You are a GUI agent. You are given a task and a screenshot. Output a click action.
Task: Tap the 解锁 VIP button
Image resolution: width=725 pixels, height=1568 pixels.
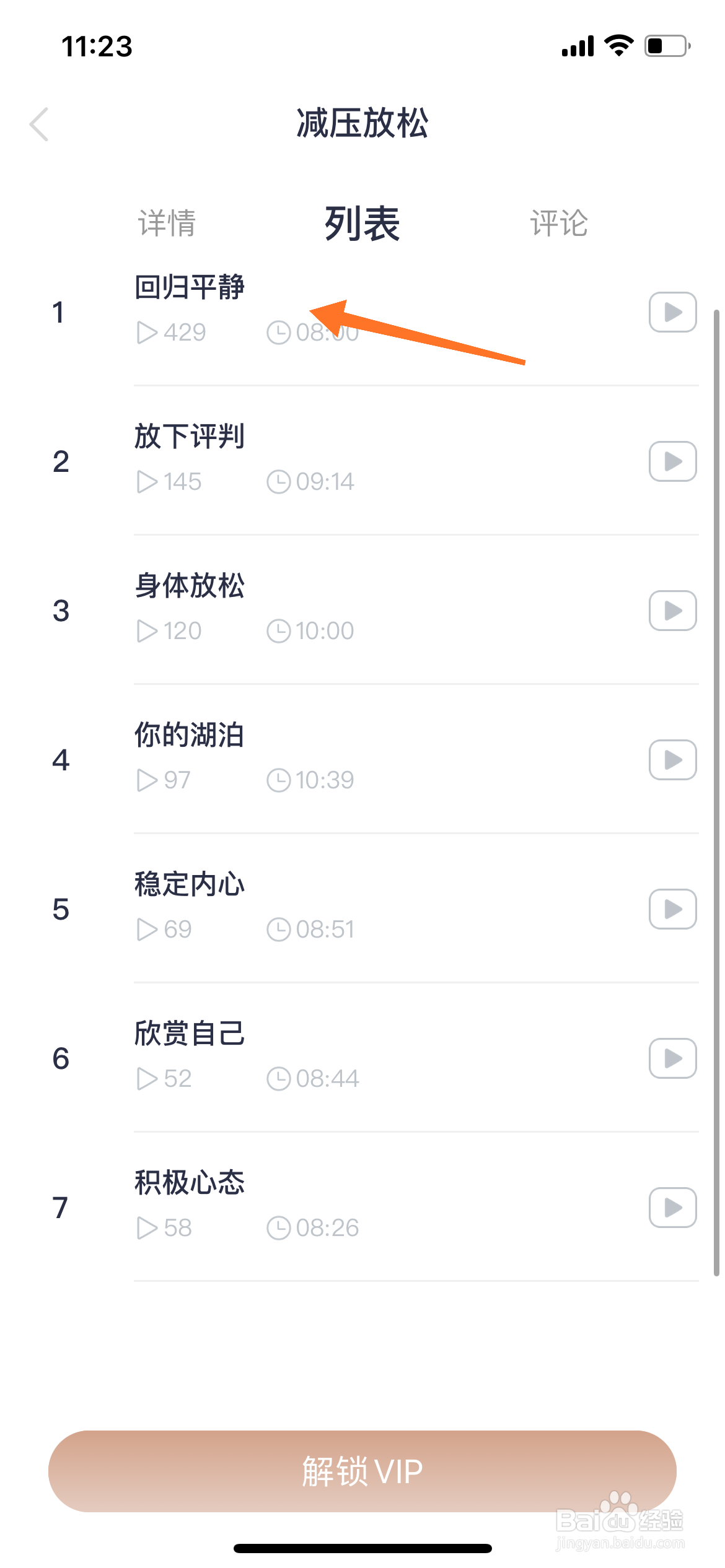click(362, 1471)
